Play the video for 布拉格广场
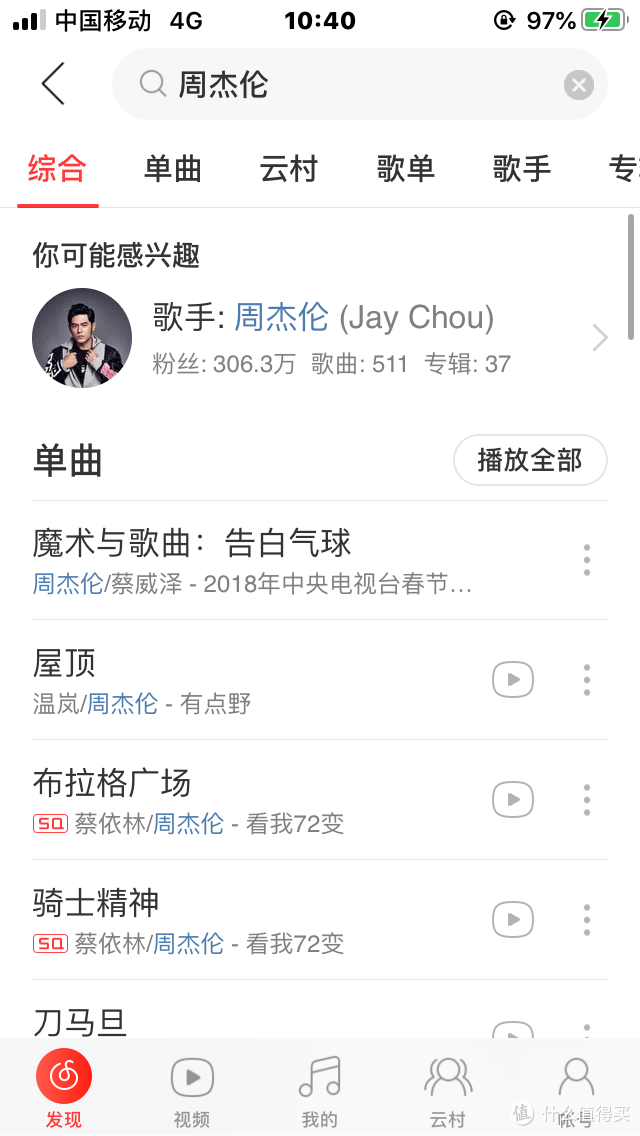 click(x=513, y=800)
